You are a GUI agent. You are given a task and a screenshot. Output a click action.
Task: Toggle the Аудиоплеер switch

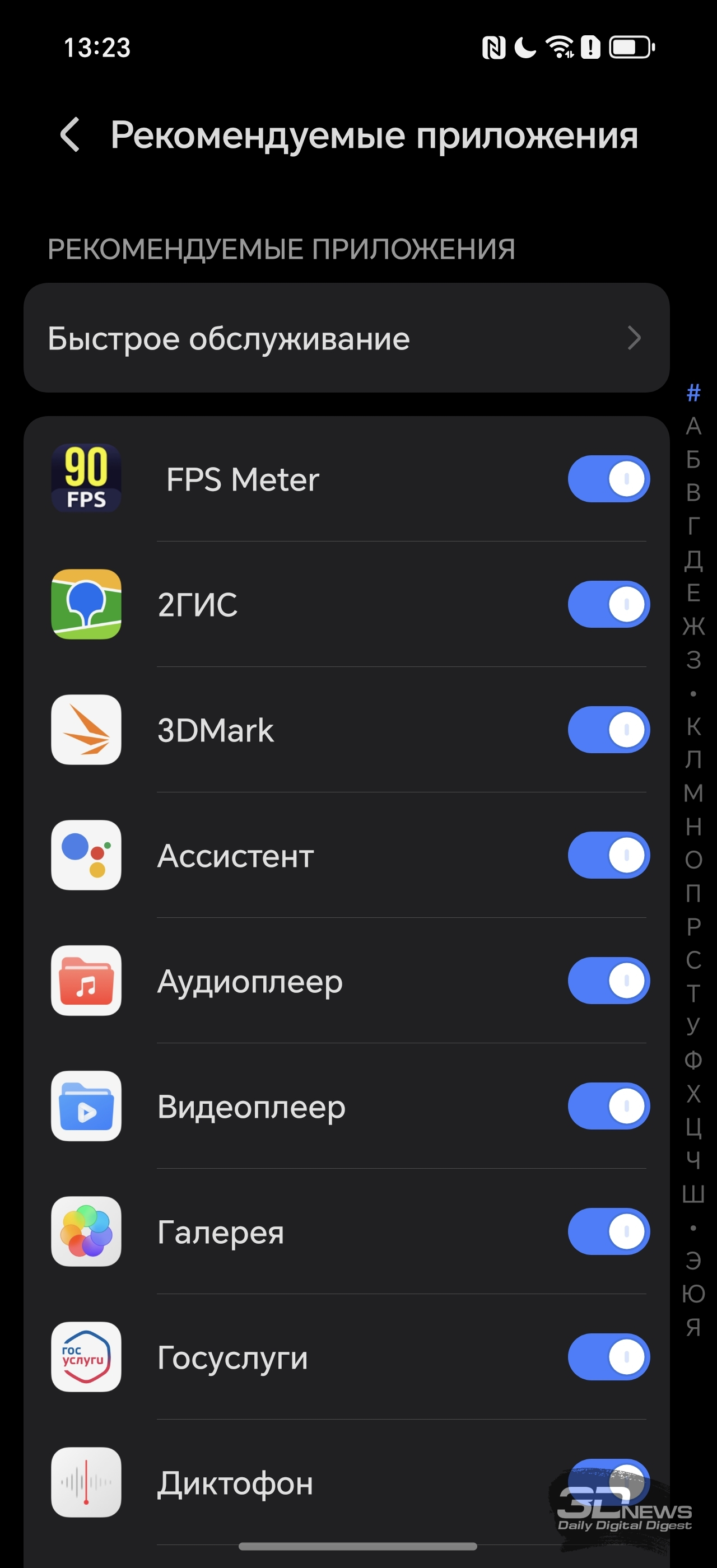(x=609, y=981)
